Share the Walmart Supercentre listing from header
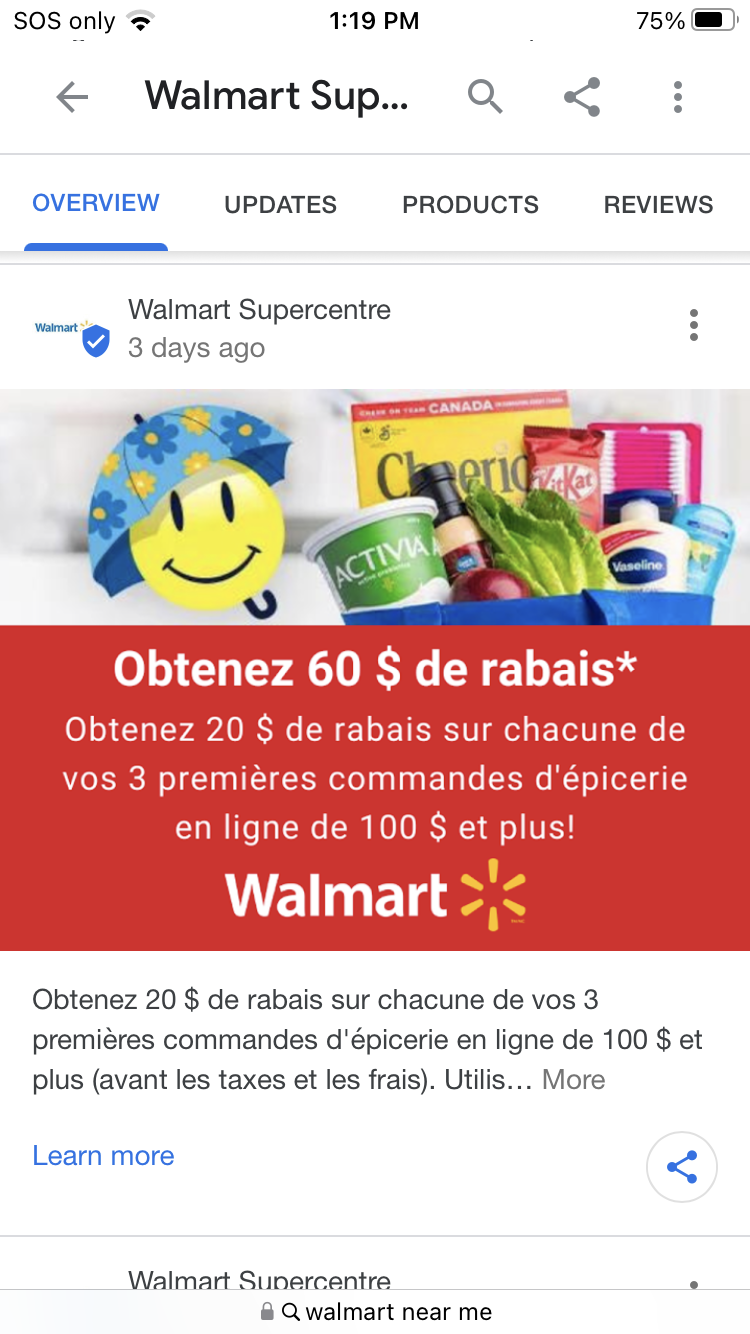The image size is (750, 1334). tap(582, 97)
